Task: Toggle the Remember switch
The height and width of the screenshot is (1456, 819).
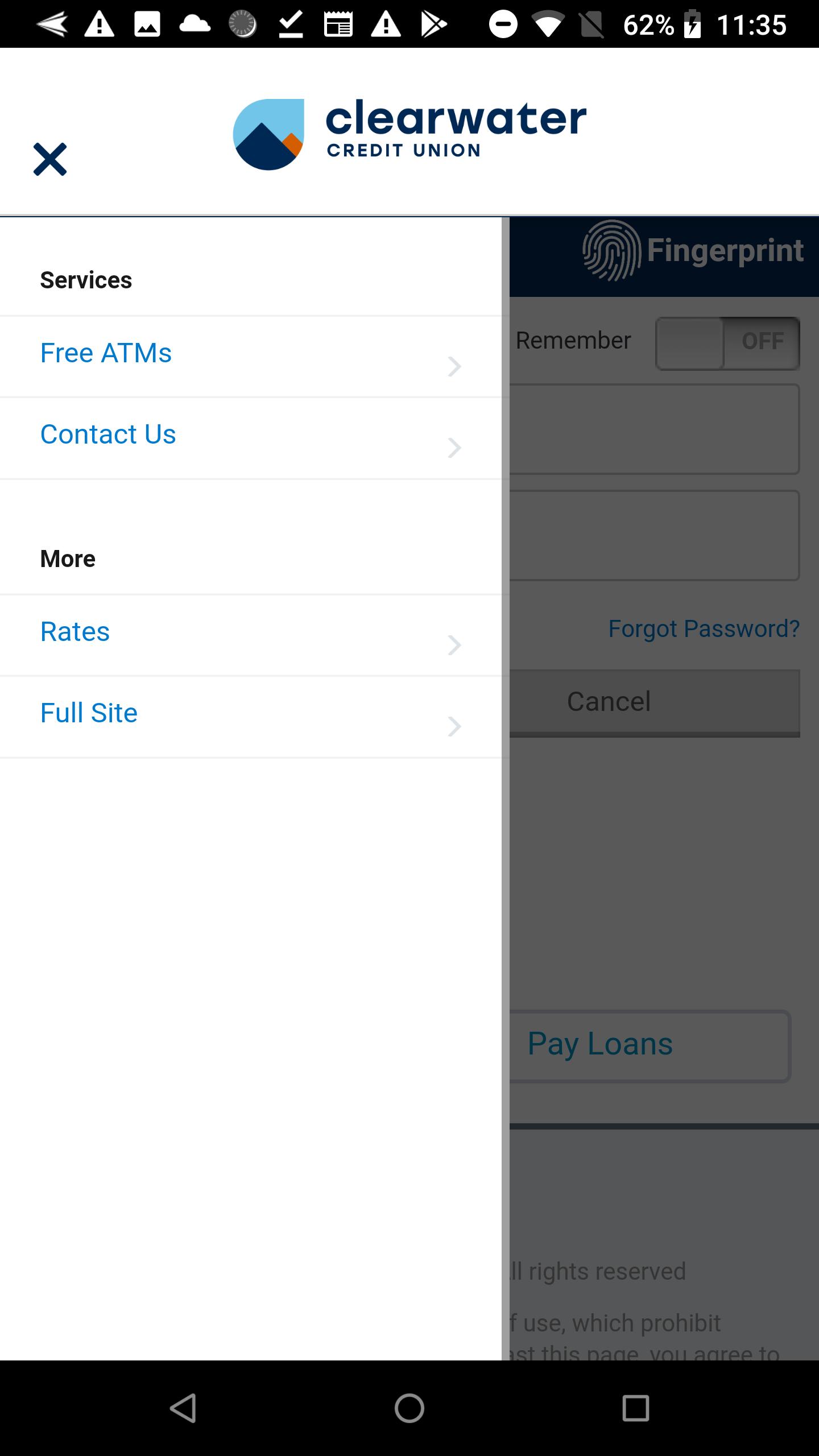Action: click(x=727, y=343)
